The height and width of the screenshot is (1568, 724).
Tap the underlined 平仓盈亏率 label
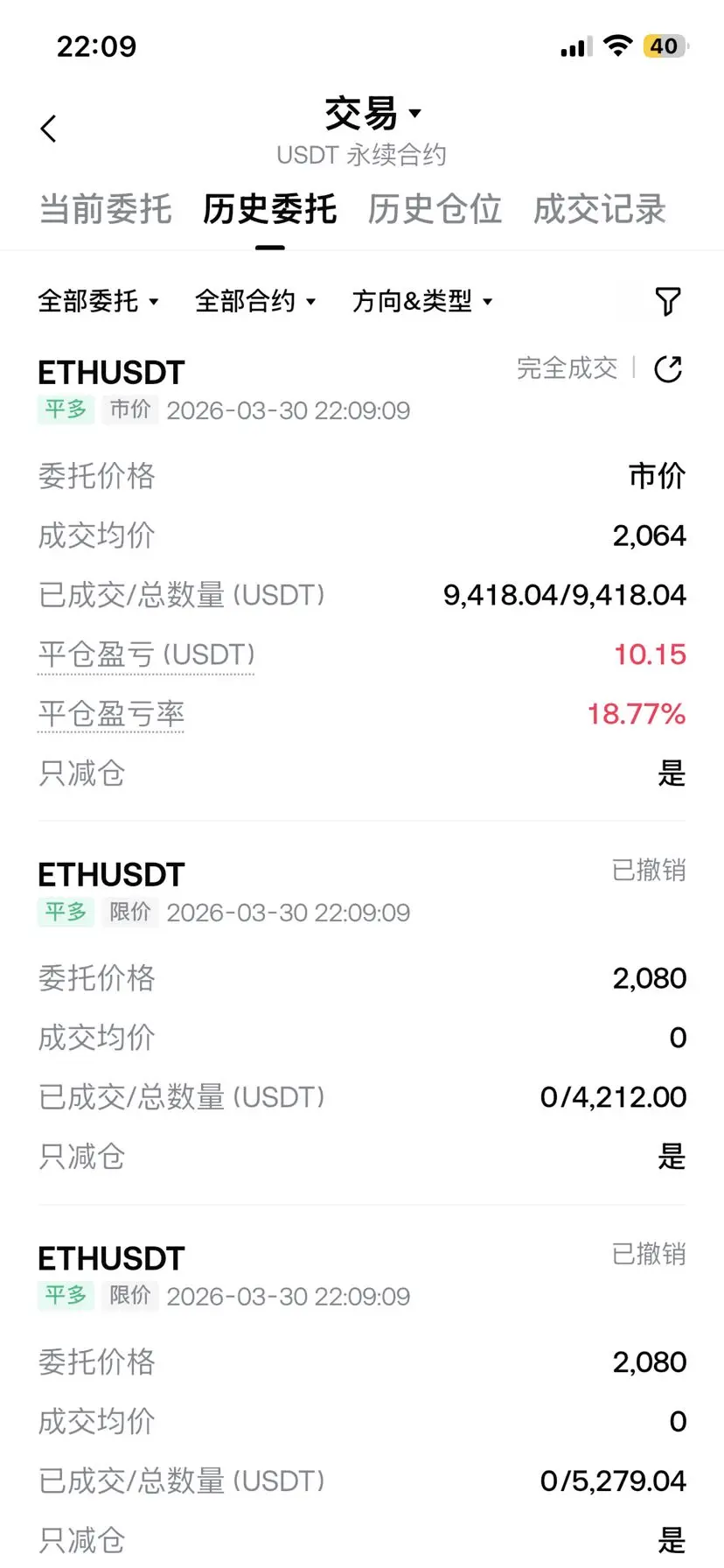(111, 714)
